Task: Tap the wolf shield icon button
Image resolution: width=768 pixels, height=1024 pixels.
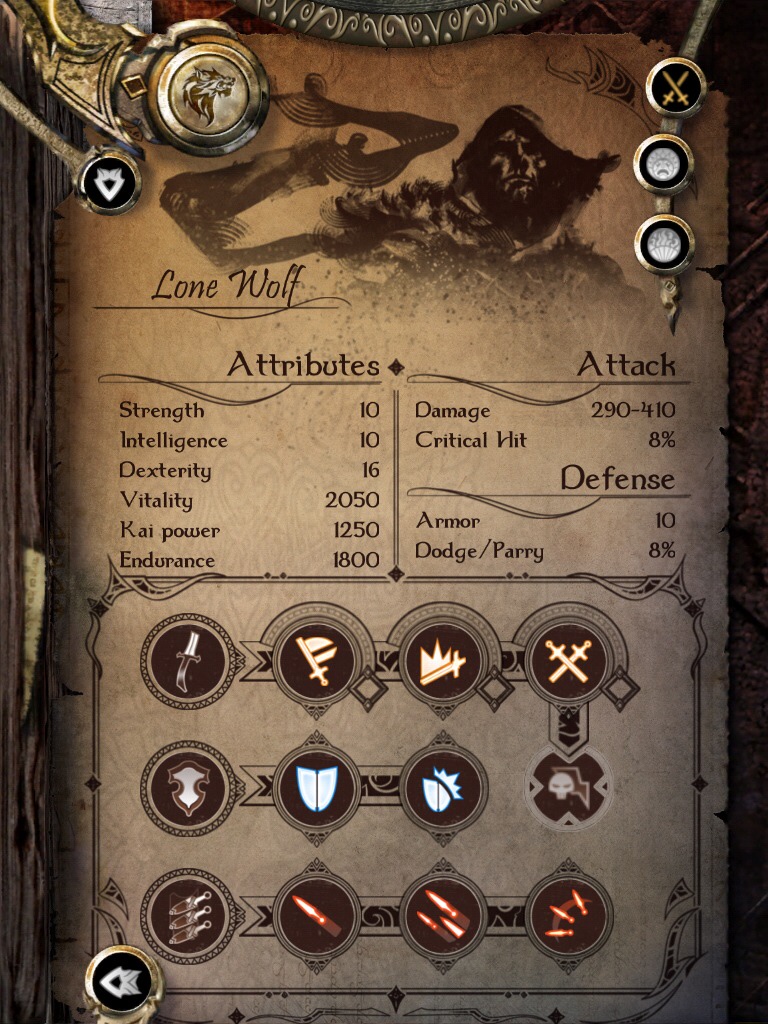Action: pyautogui.click(x=108, y=181)
